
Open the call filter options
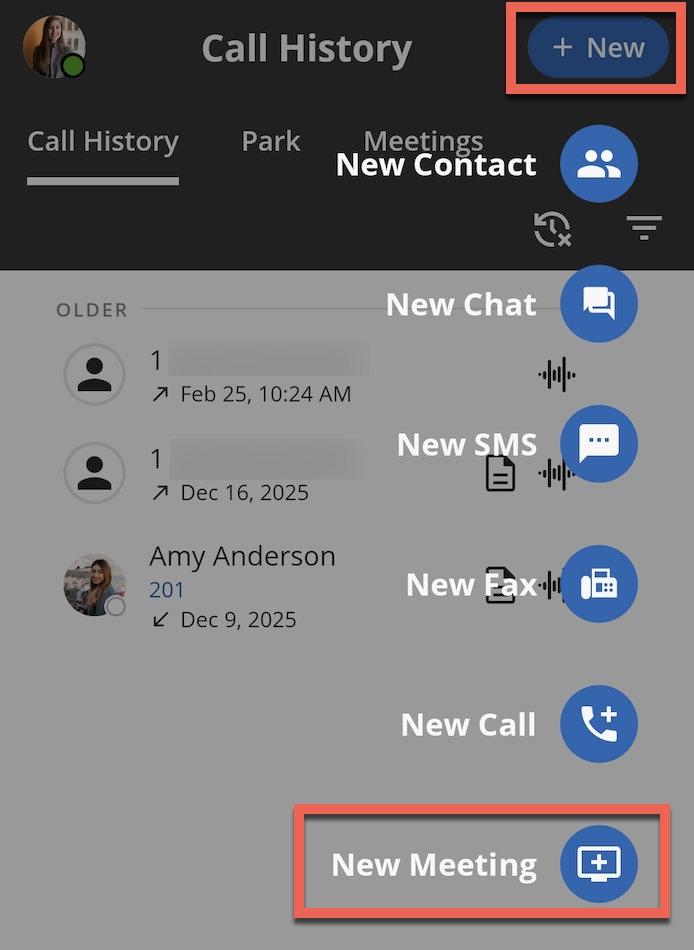[x=644, y=228]
